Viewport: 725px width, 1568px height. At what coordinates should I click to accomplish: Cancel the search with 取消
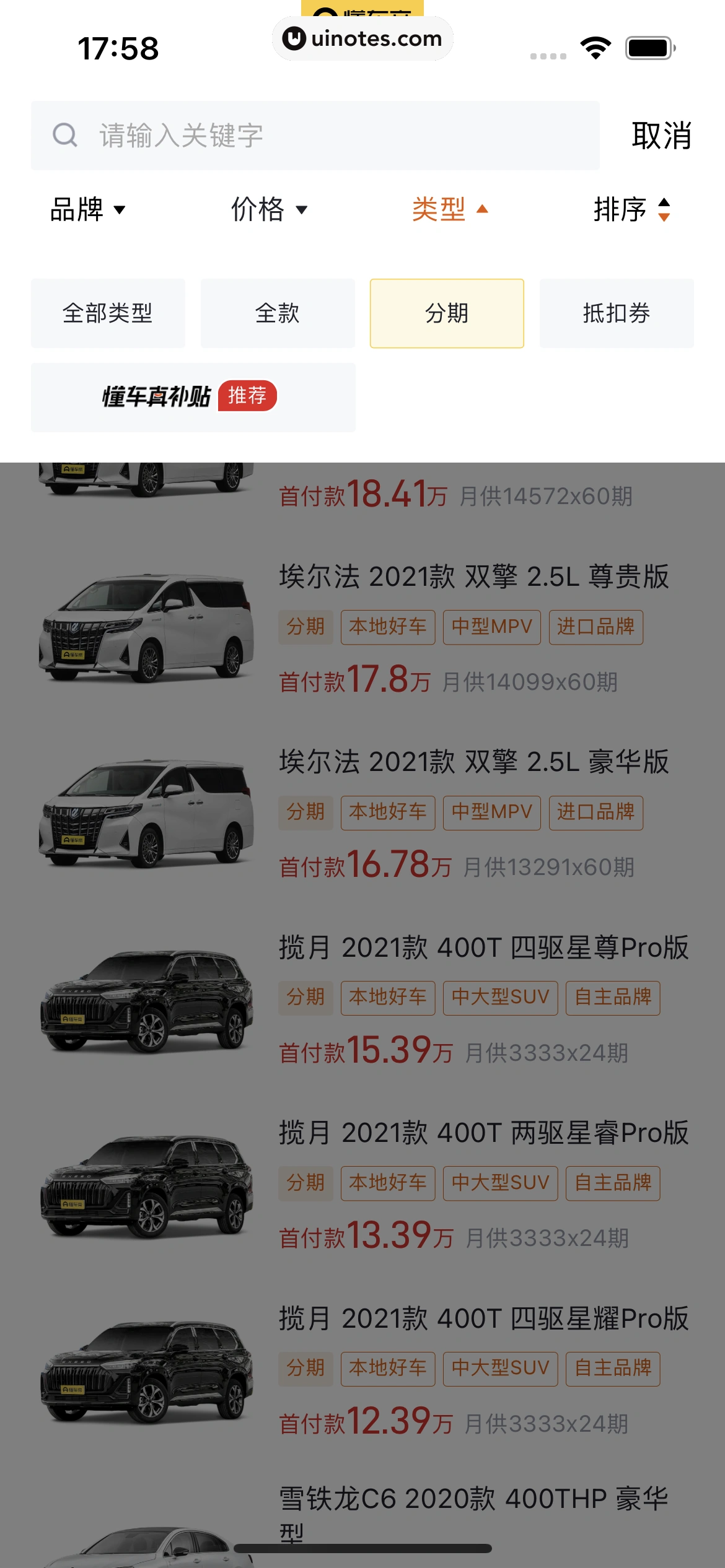661,136
